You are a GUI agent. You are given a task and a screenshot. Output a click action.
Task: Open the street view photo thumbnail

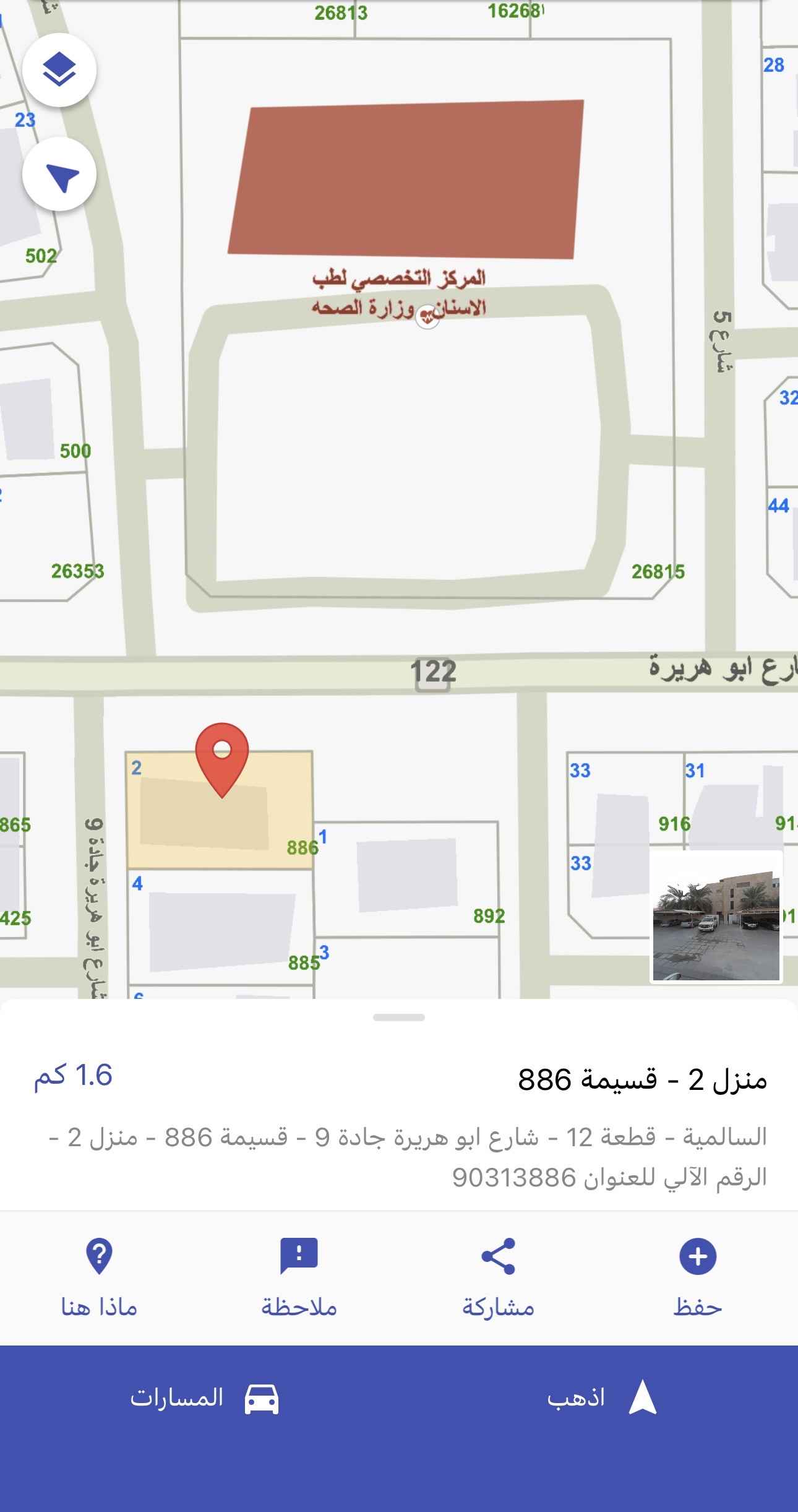coord(716,917)
